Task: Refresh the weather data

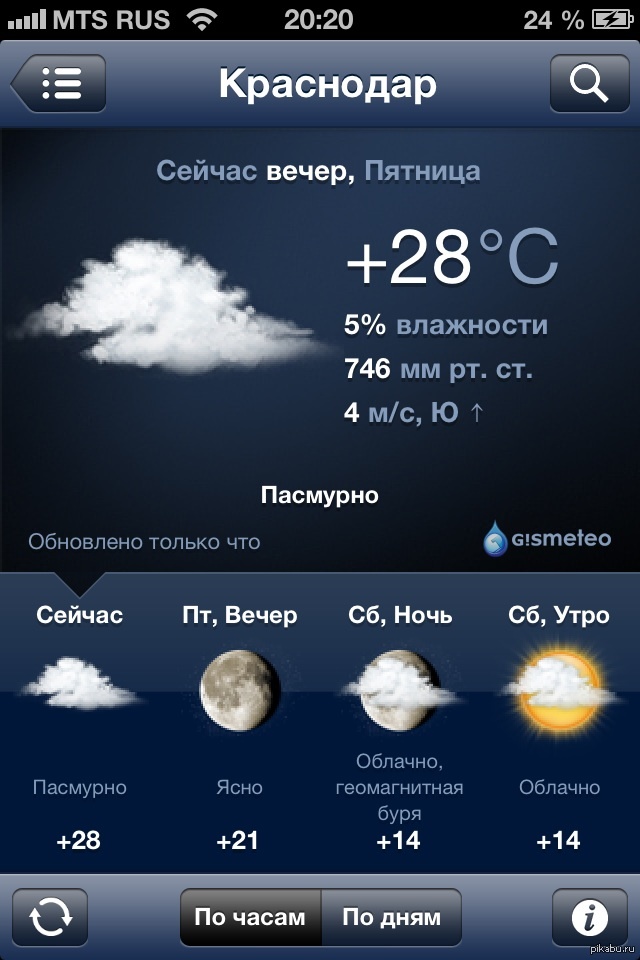Action: pos(50,917)
